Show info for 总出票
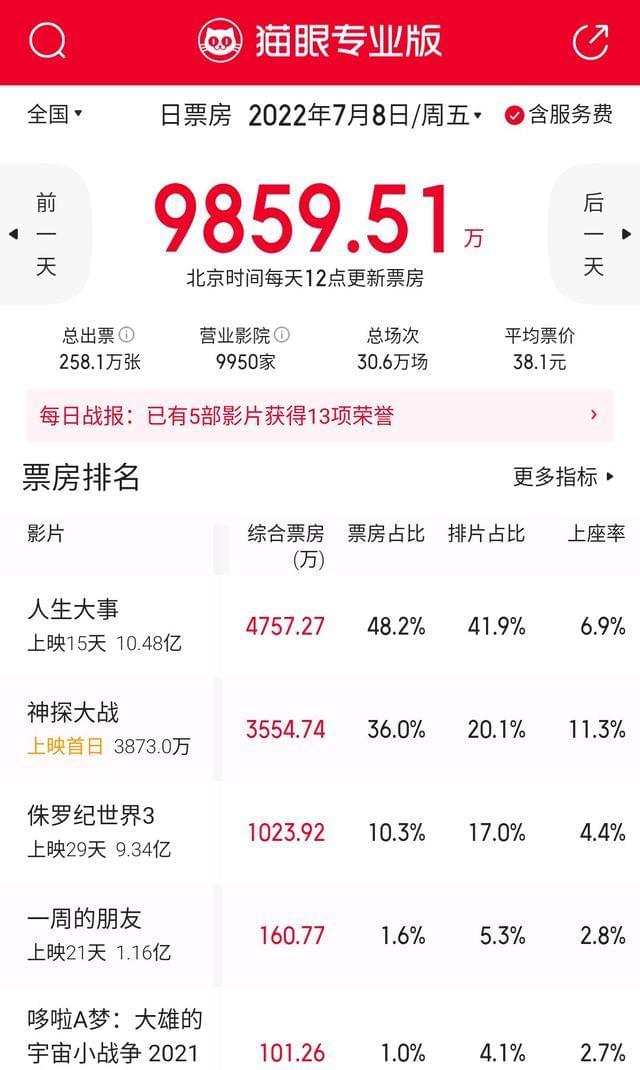This screenshot has width=640, height=1070. coord(127,335)
